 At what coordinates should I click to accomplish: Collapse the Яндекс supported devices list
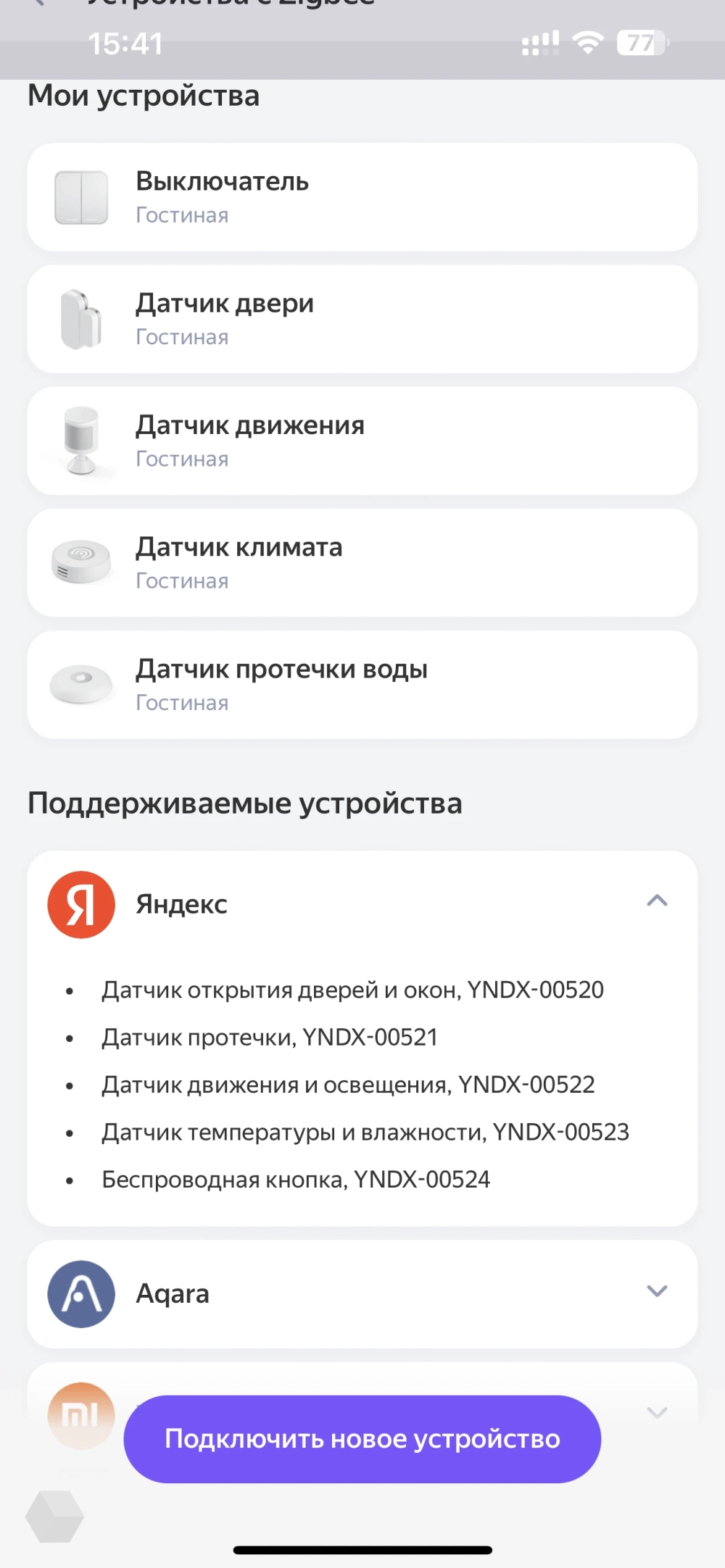(656, 901)
